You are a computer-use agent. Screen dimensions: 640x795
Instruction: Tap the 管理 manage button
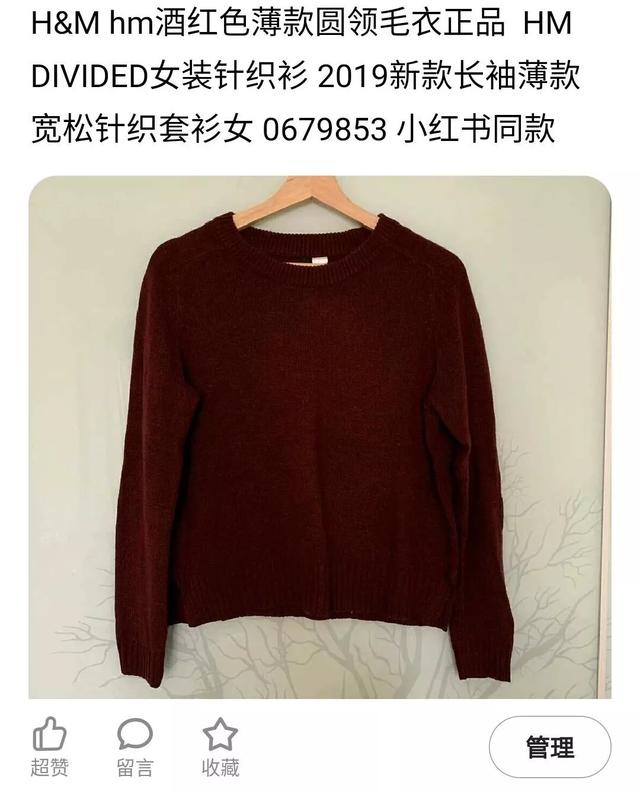pyautogui.click(x=549, y=747)
